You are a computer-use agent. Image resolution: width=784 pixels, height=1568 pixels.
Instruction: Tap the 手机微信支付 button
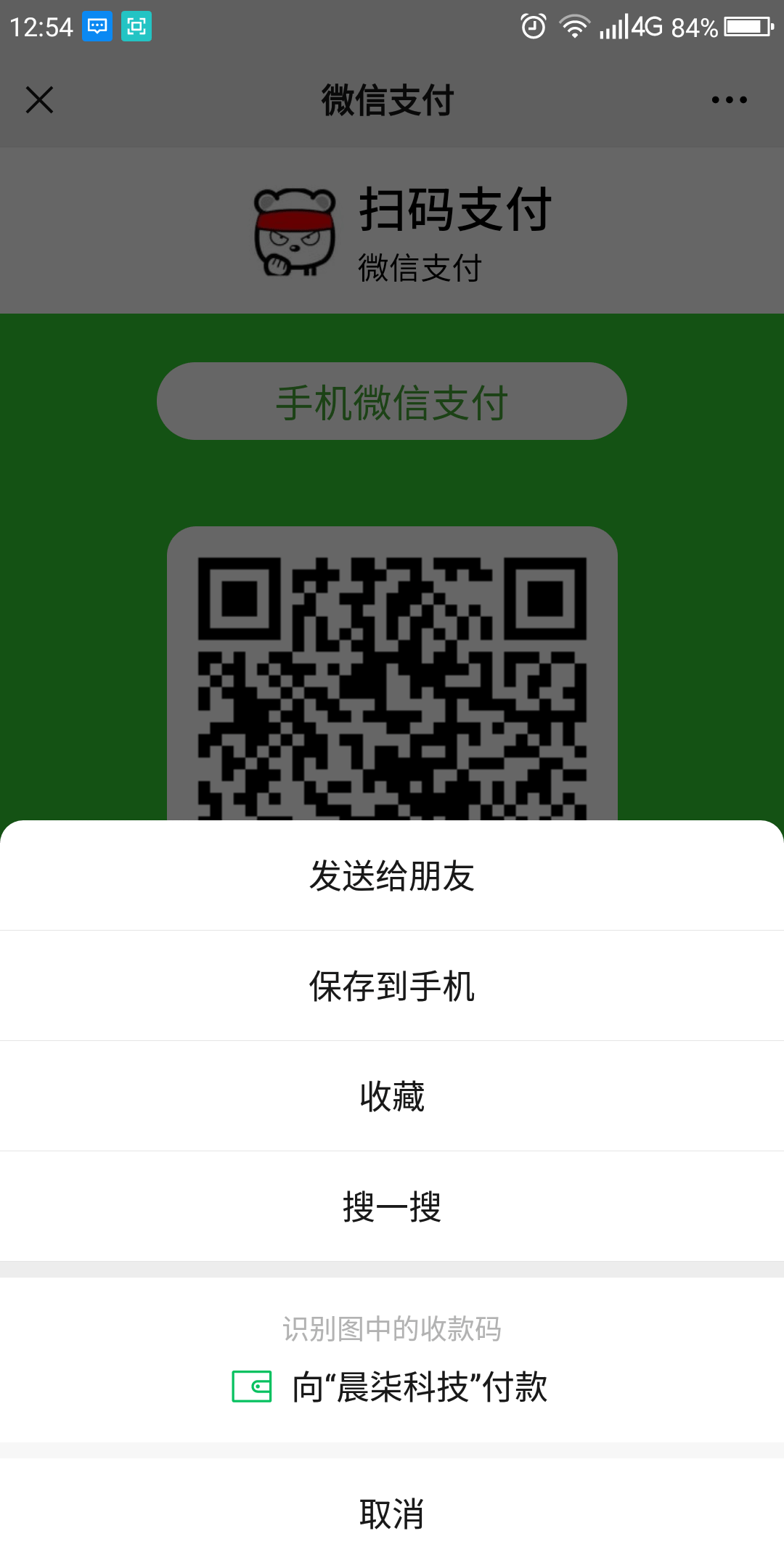point(392,401)
